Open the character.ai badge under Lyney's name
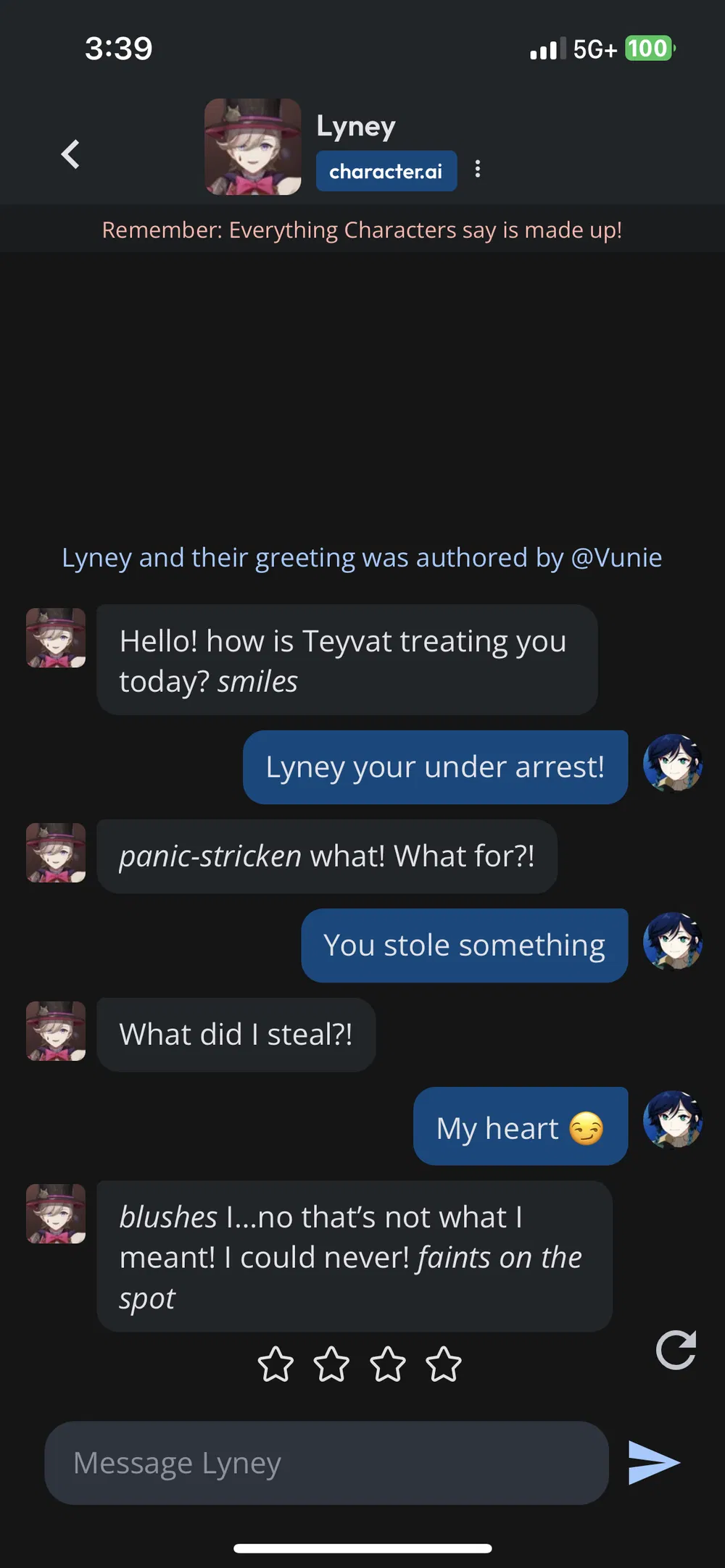Viewport: 725px width, 1568px height. [386, 171]
